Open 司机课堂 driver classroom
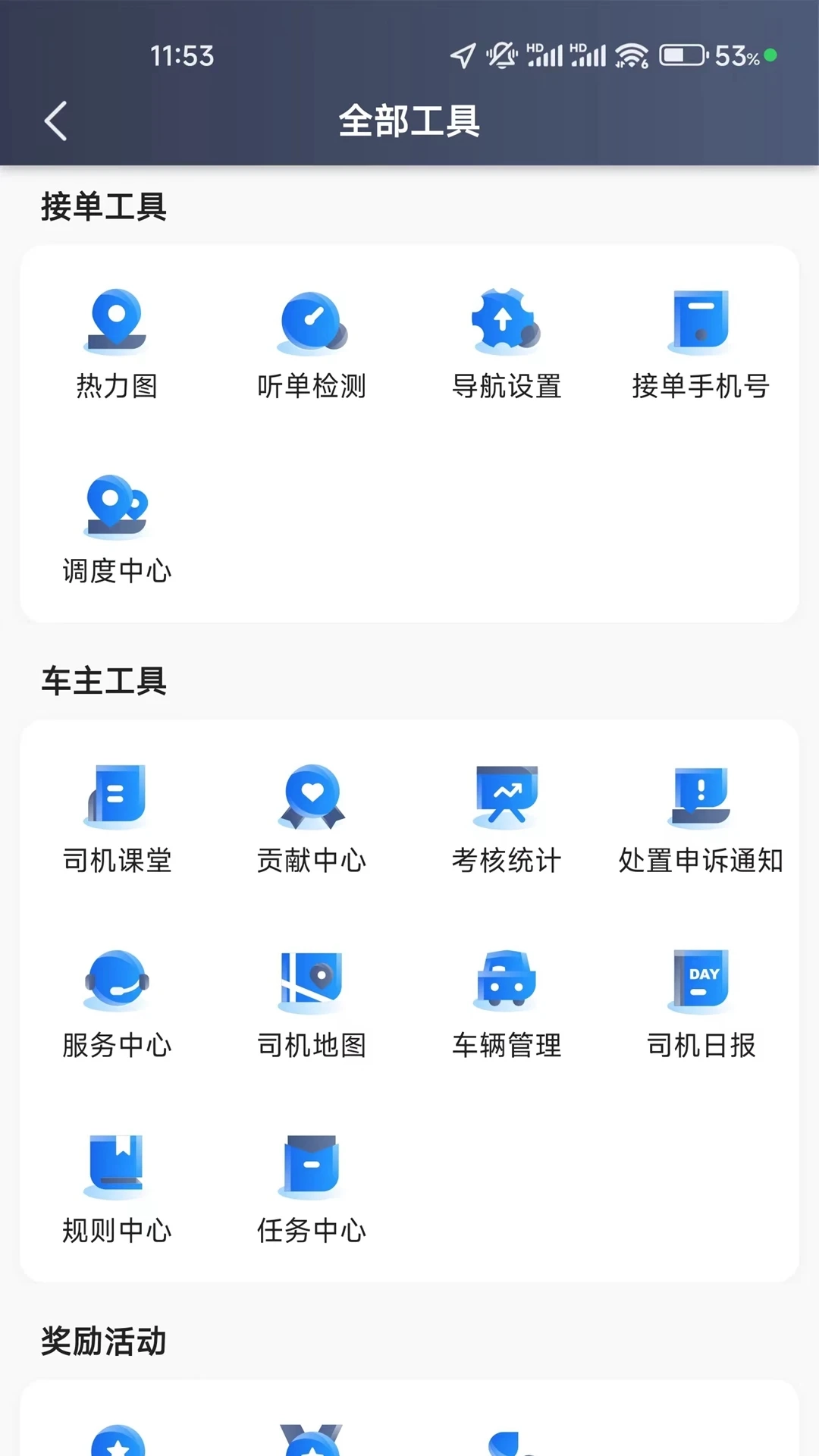This screenshot has width=819, height=1456. 115,819
